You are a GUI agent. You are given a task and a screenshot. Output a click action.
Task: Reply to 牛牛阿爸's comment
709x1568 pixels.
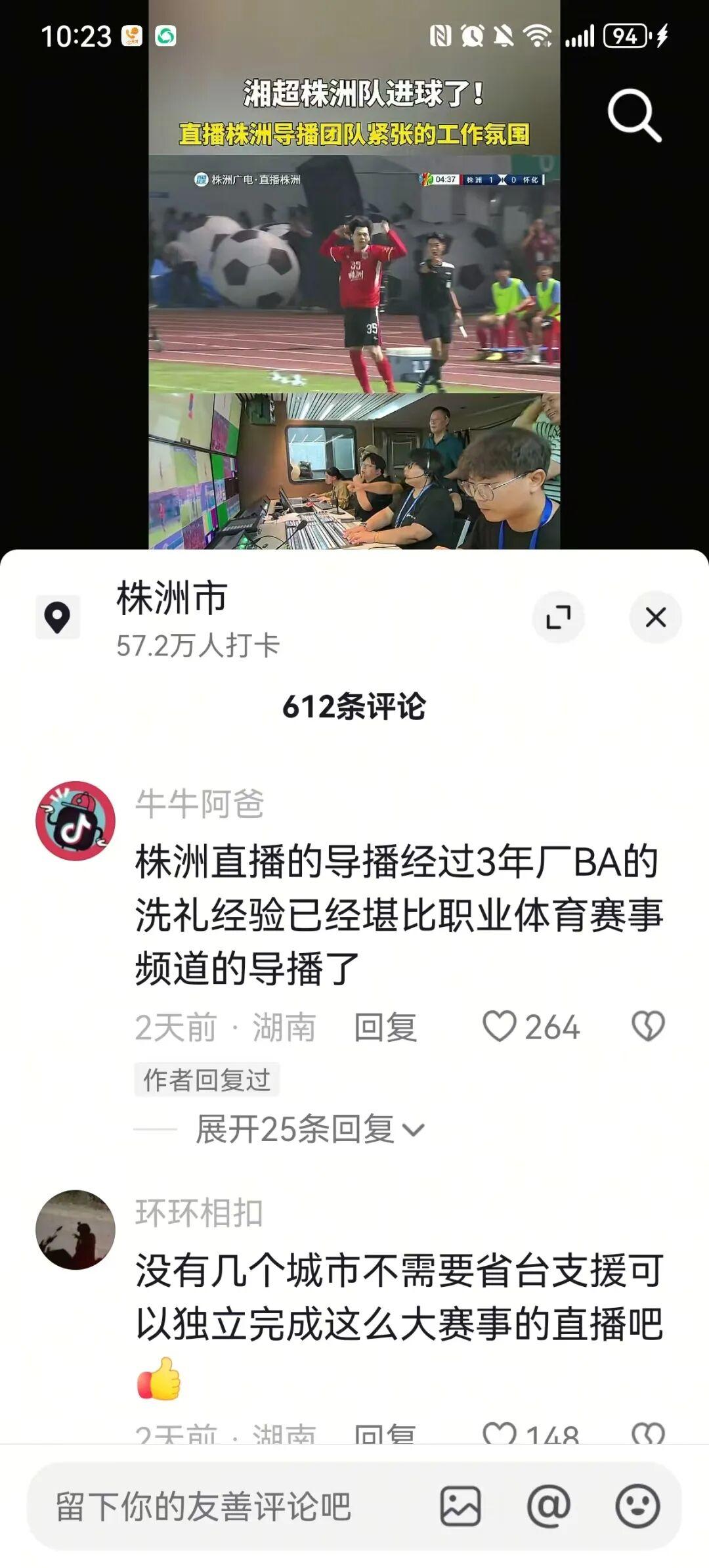point(385,1027)
